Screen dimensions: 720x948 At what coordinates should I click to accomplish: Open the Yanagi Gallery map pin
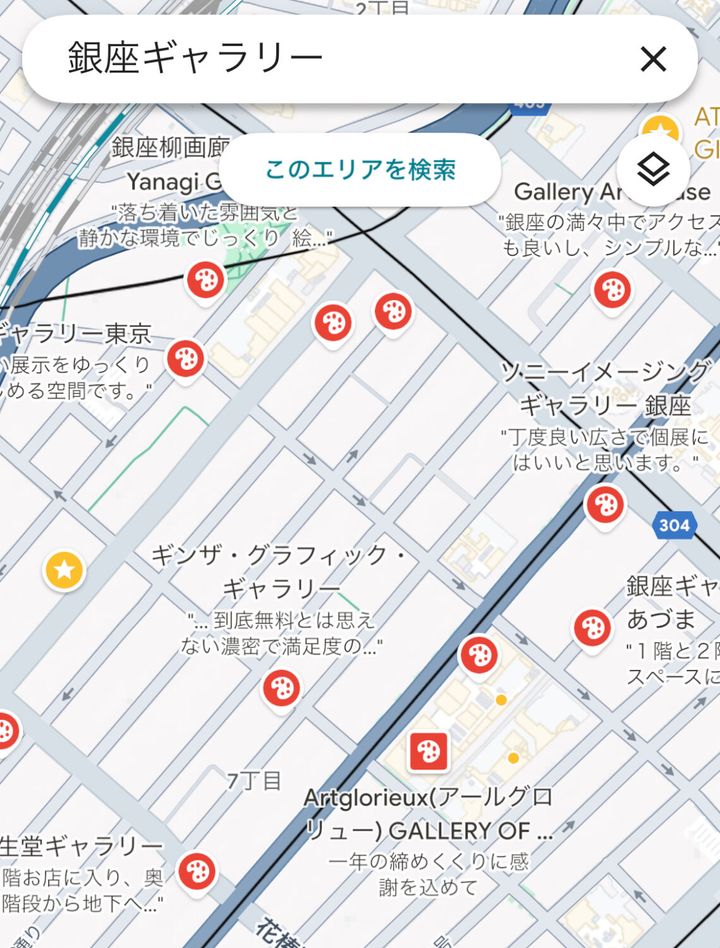(x=206, y=280)
